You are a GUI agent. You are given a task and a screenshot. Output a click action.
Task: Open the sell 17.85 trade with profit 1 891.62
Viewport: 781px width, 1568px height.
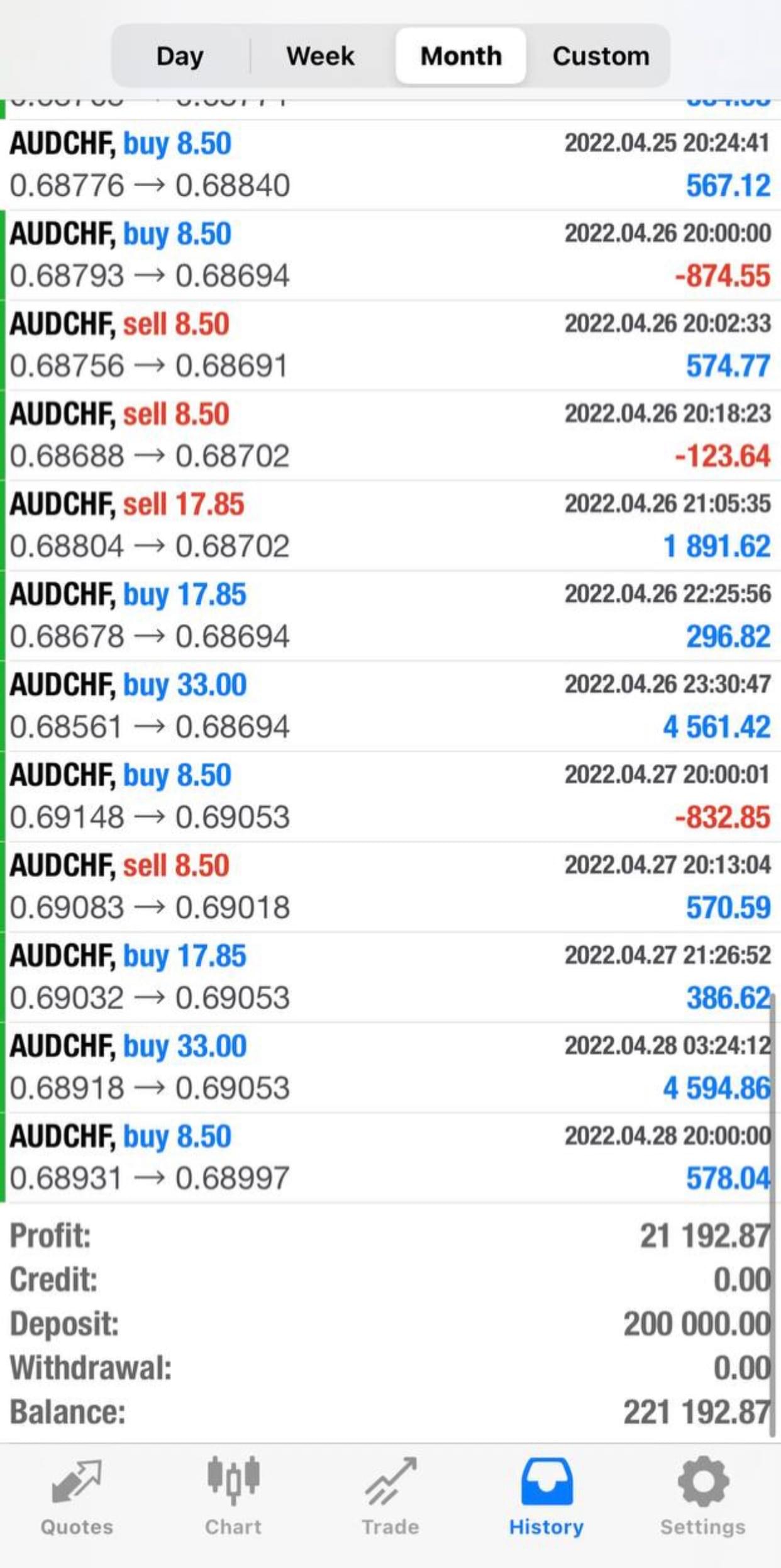pos(390,525)
